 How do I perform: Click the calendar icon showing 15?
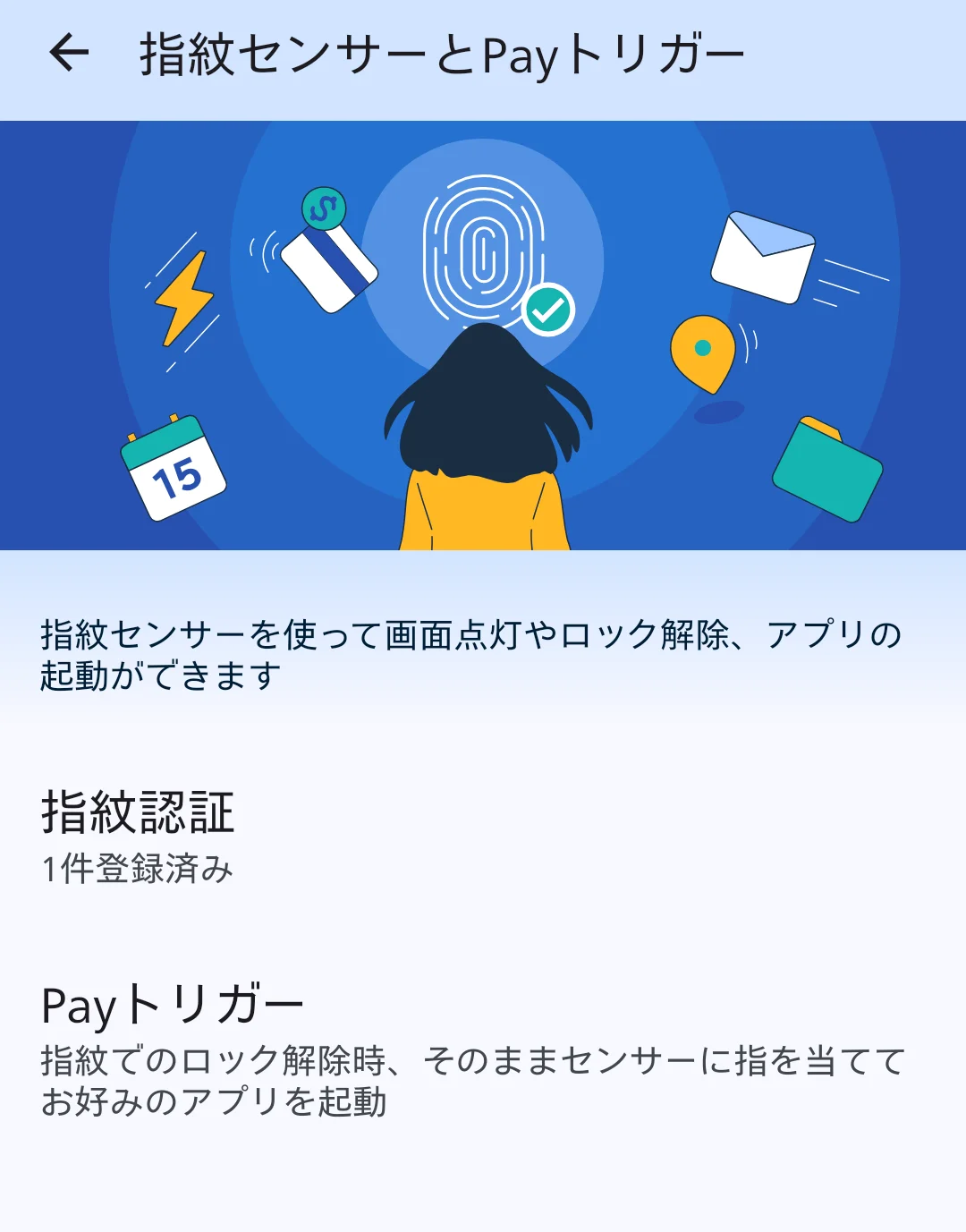[x=174, y=465]
